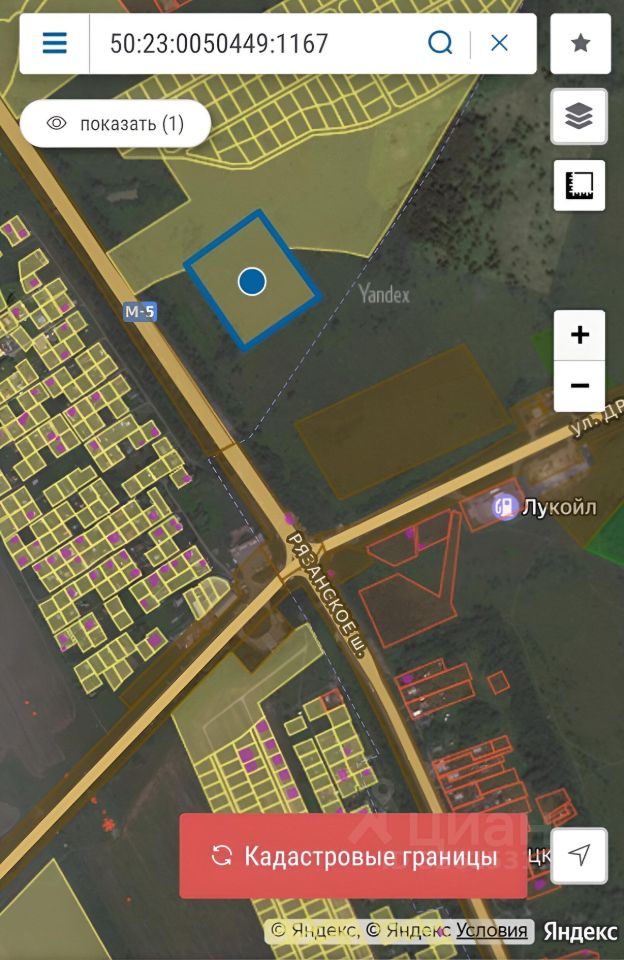Center map on my location
The height and width of the screenshot is (960, 624).
click(579, 855)
